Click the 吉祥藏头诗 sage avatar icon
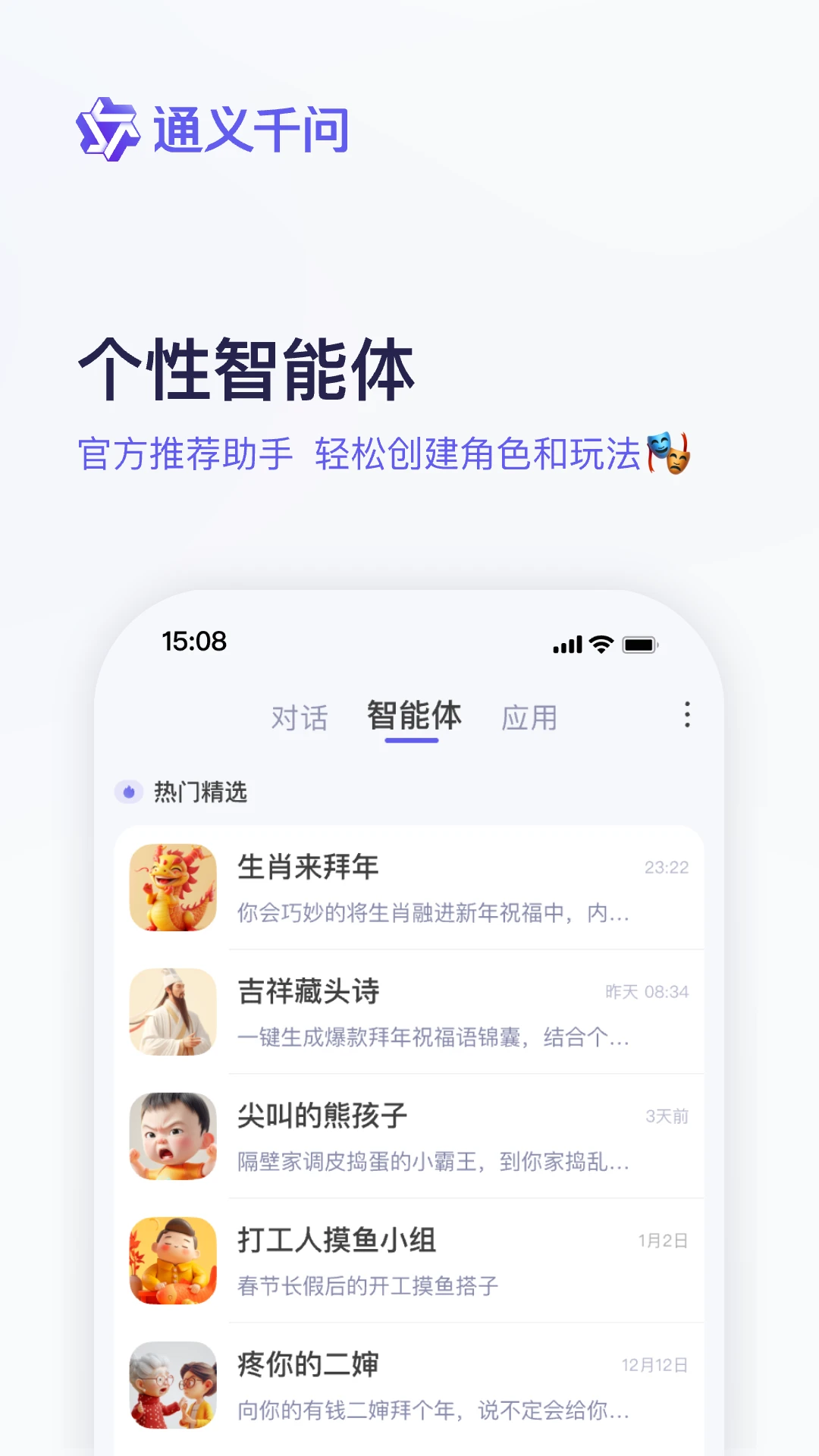Image resolution: width=819 pixels, height=1456 pixels. point(171,1012)
